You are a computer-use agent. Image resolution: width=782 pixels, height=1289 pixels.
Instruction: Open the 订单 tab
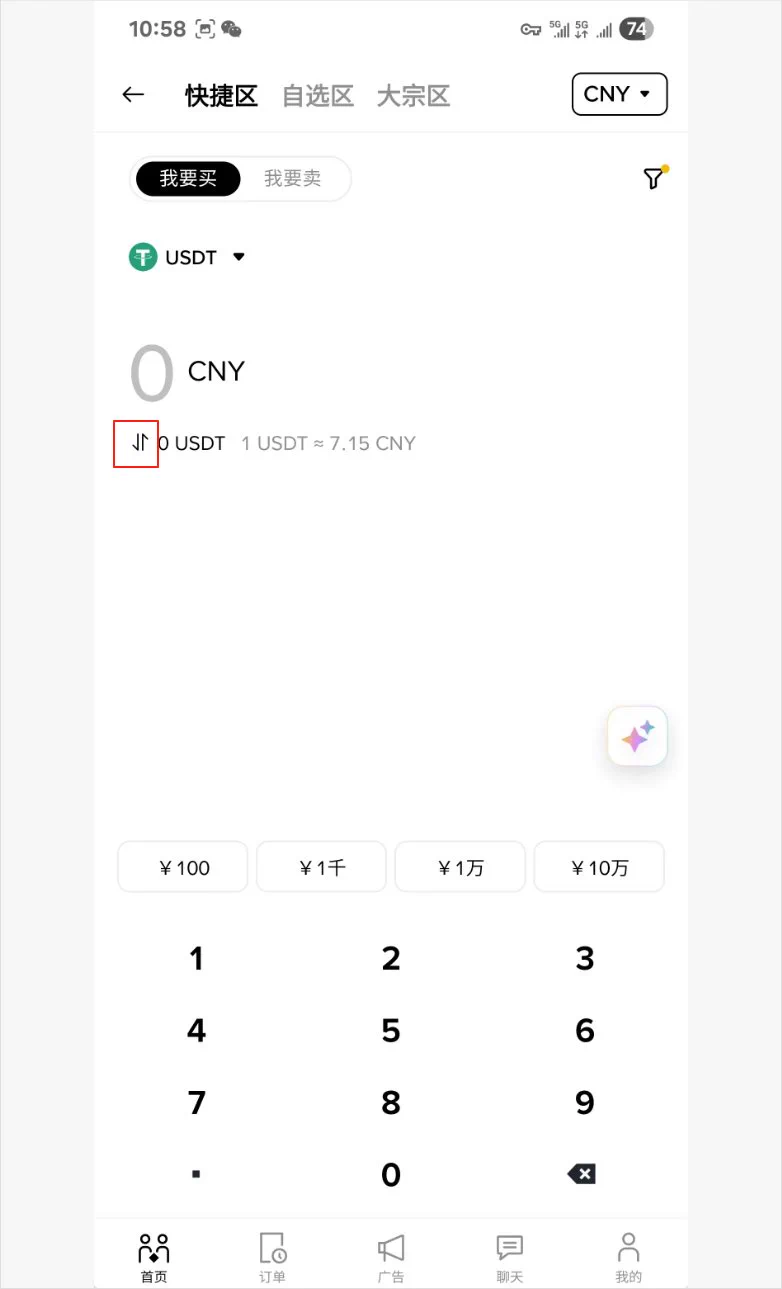pyautogui.click(x=272, y=1258)
